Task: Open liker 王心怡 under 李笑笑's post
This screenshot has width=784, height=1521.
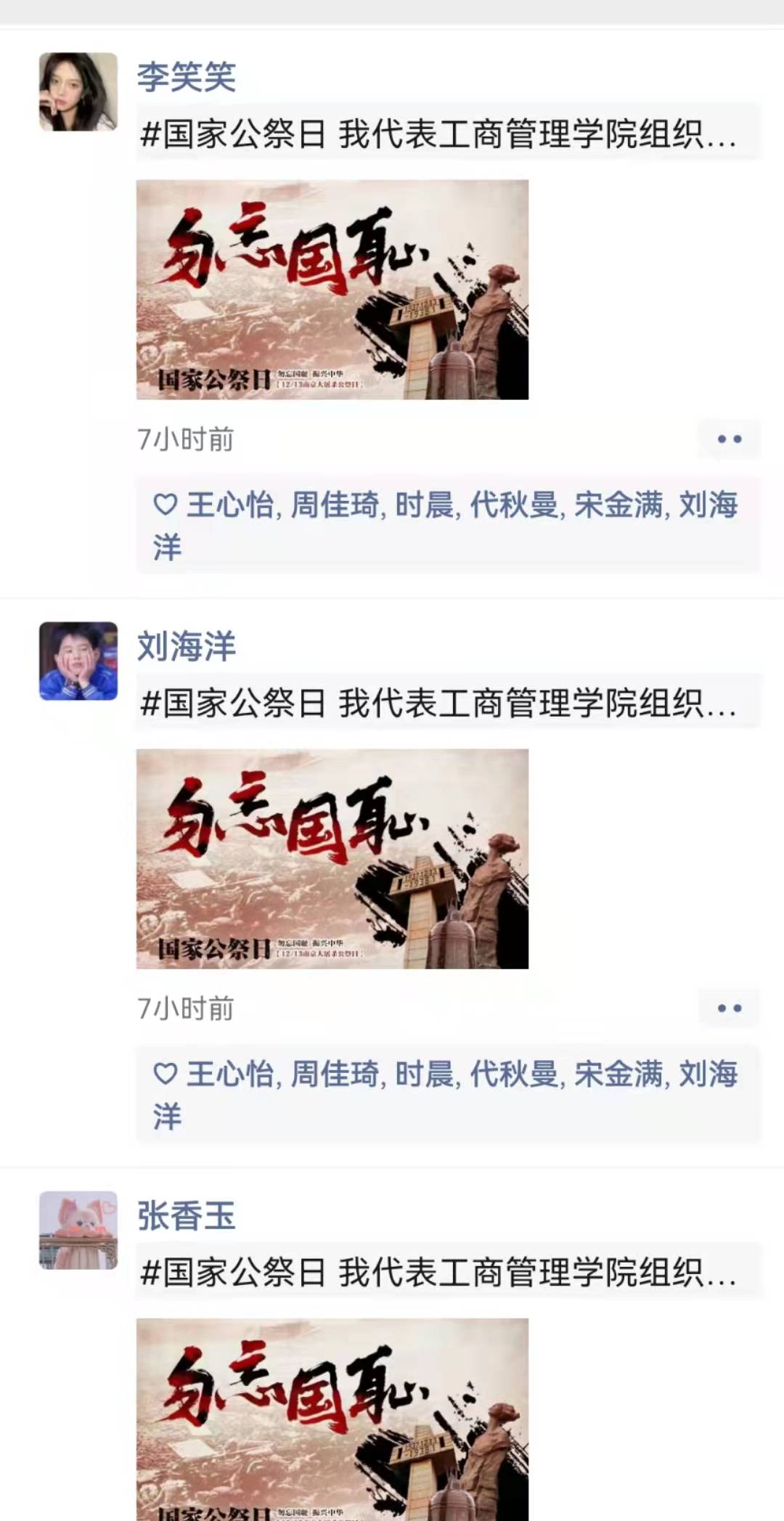Action: tap(229, 505)
